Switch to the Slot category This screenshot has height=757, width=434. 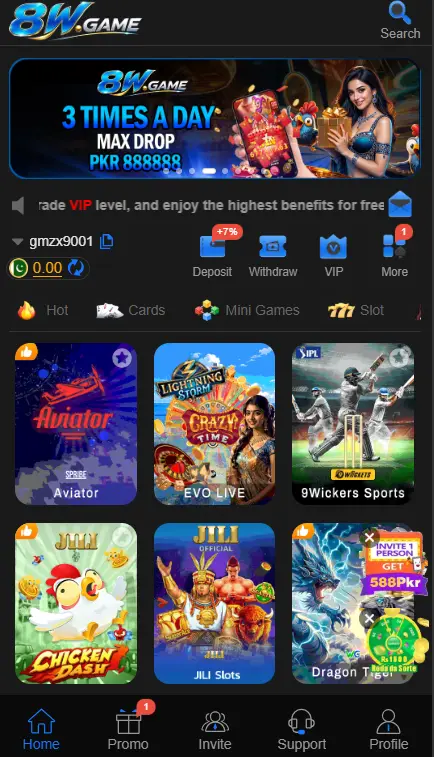(x=356, y=310)
